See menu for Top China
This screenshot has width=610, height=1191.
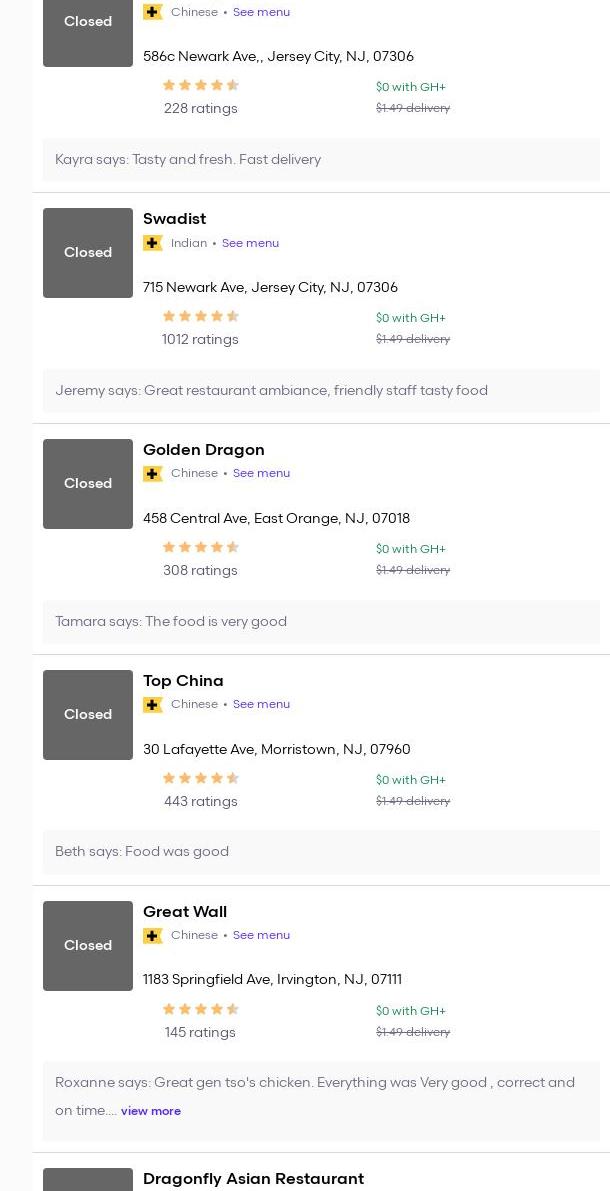(x=261, y=704)
